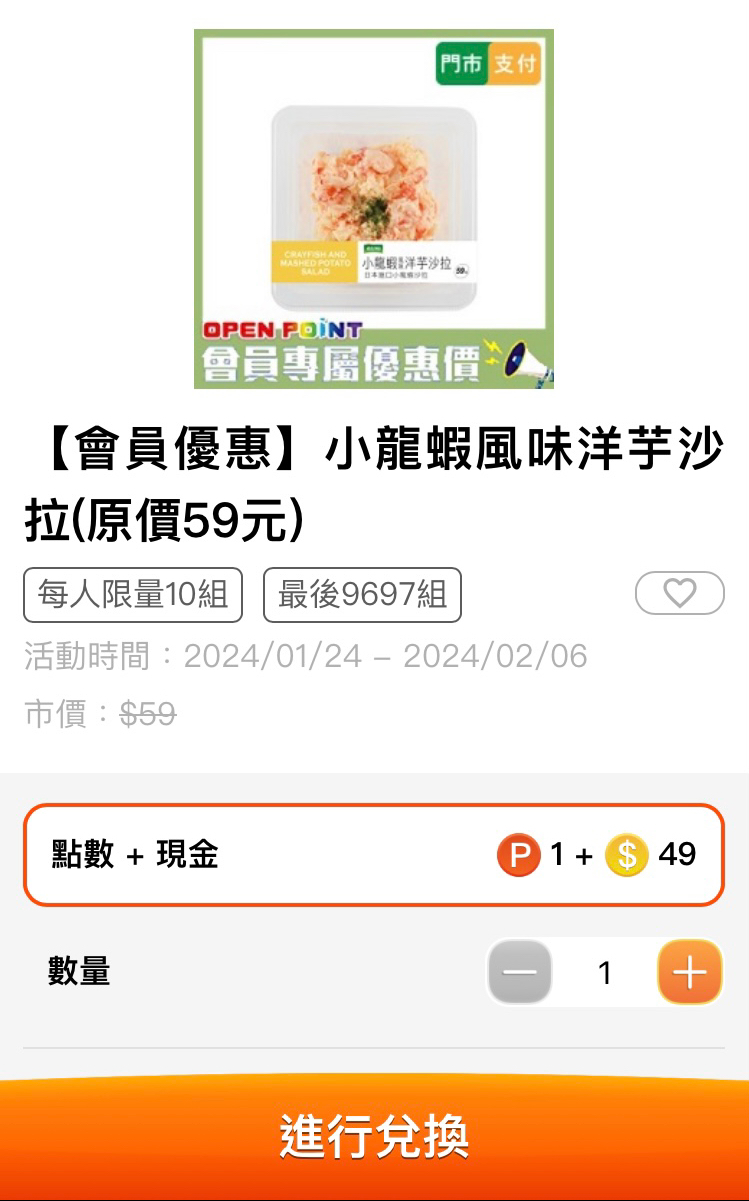Tap 進行兌換 to proceed with redemption
749x1201 pixels.
tap(374, 1137)
